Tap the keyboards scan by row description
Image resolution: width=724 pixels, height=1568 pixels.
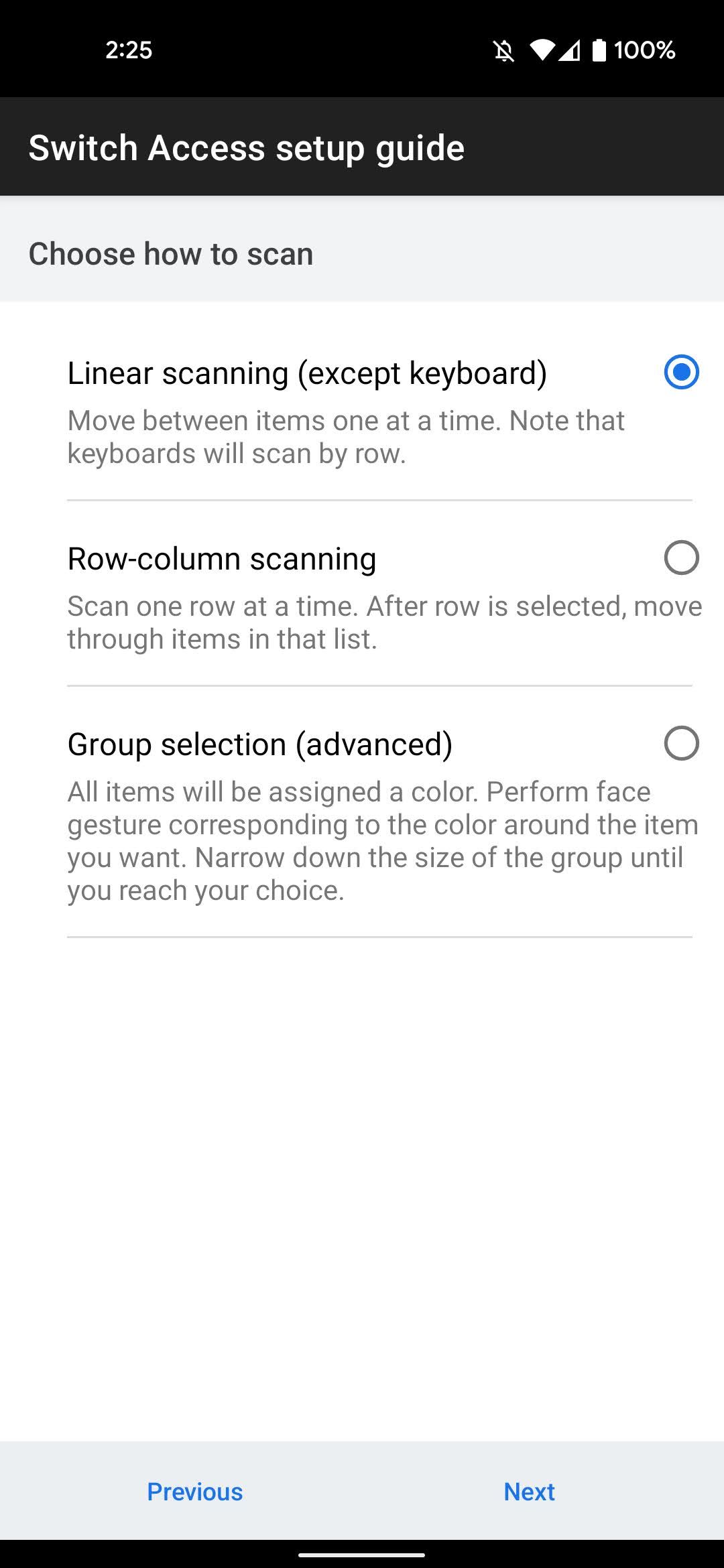346,436
